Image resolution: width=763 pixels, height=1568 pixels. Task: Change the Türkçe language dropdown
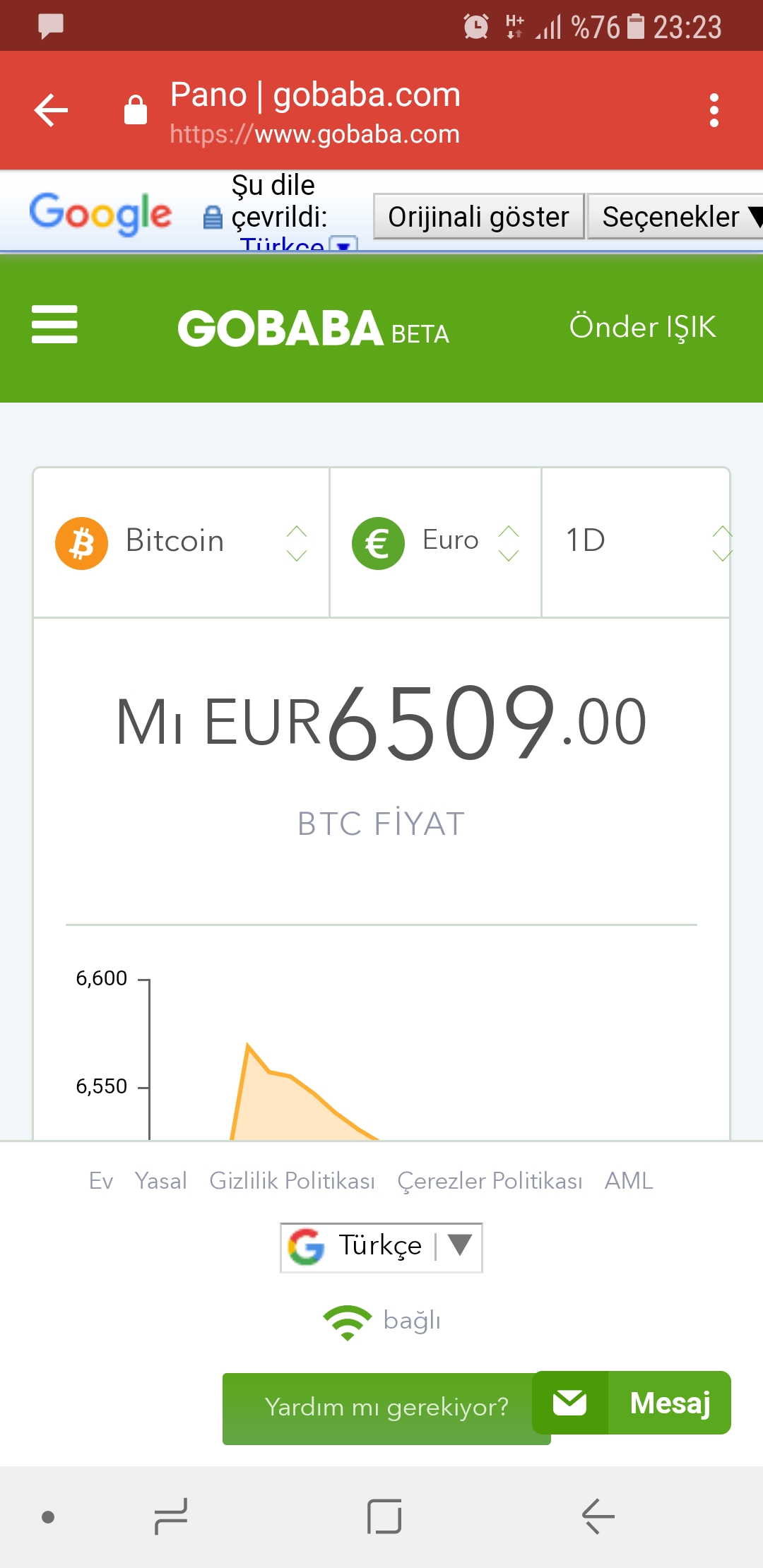pyautogui.click(x=381, y=1247)
